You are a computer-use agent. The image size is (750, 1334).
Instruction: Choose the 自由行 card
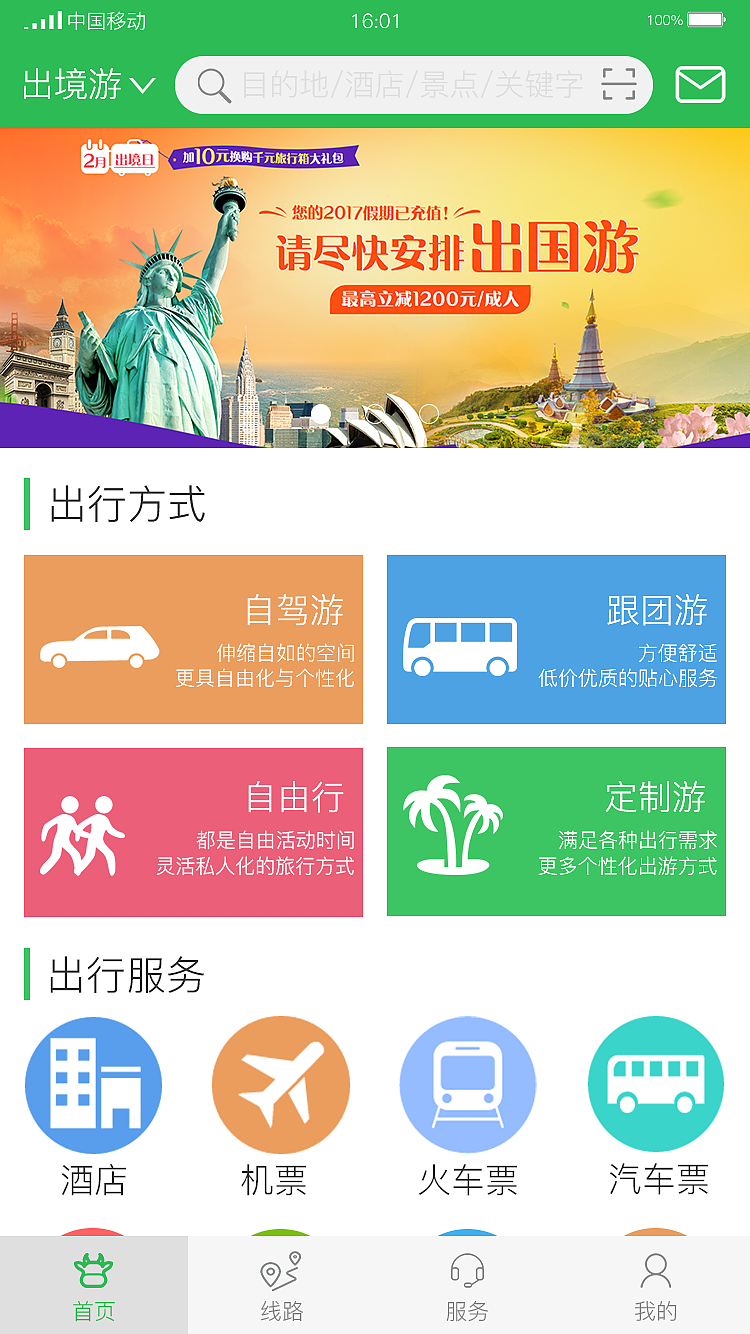pos(193,832)
